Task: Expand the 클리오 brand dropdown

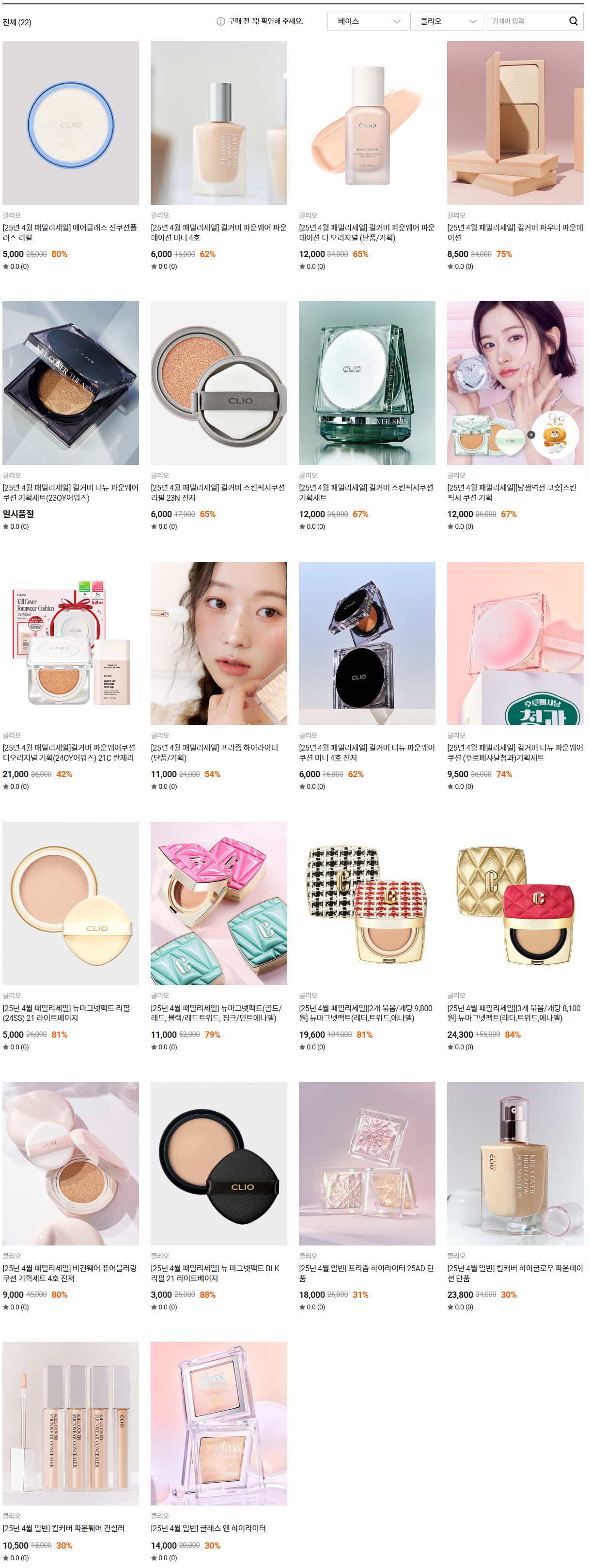Action: coord(446,21)
